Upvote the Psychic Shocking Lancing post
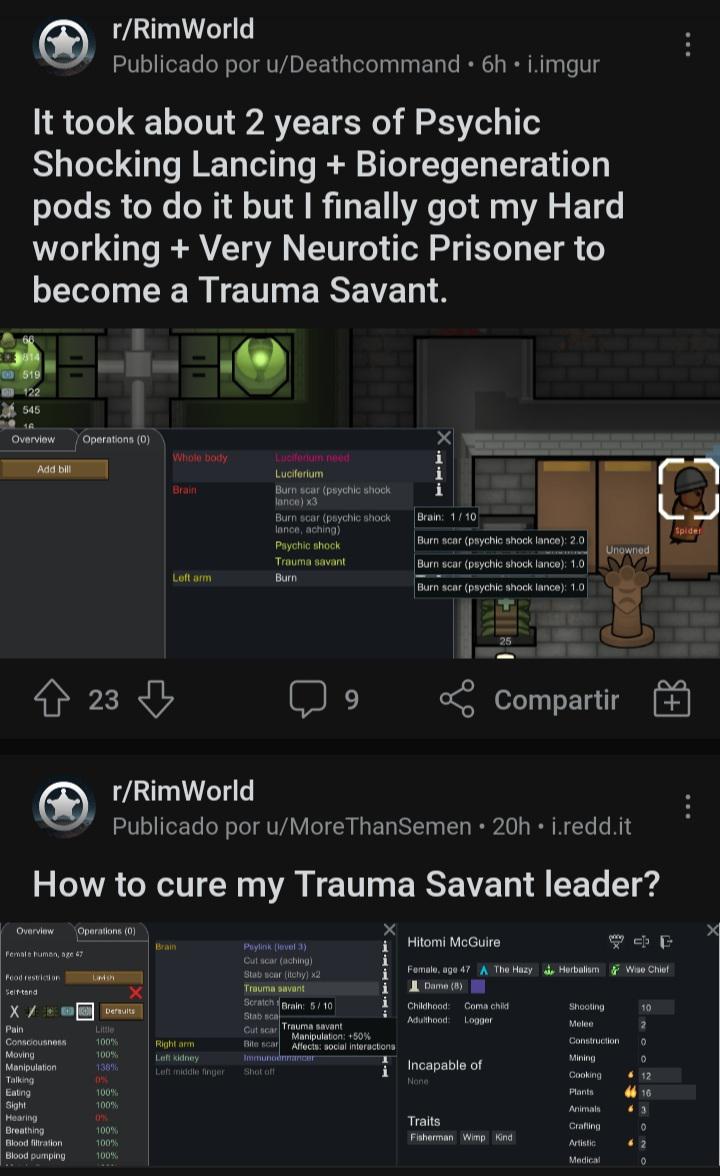The width and height of the screenshot is (720, 1176). (57, 700)
